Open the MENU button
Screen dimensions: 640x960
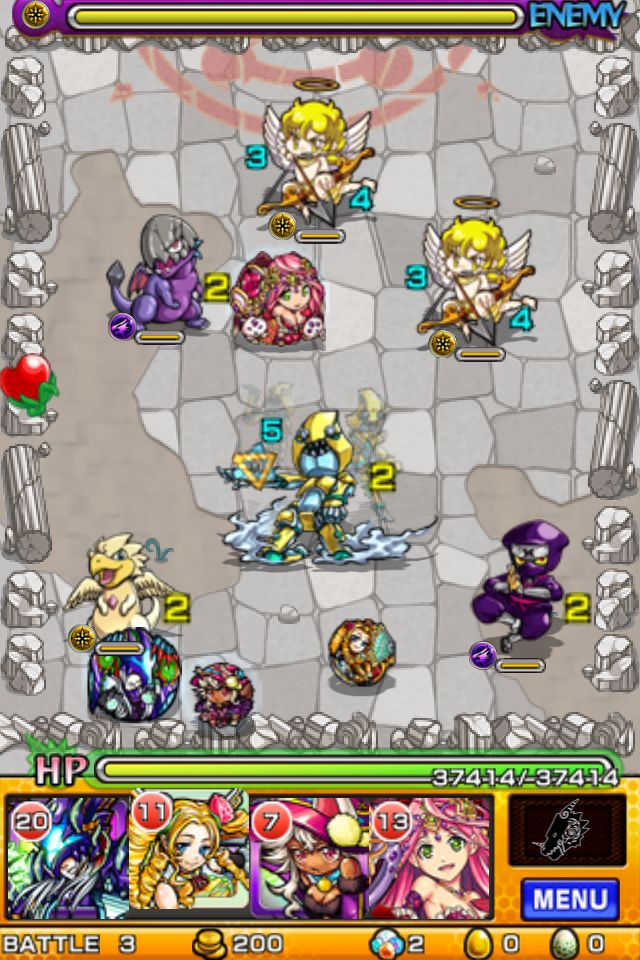pyautogui.click(x=569, y=897)
